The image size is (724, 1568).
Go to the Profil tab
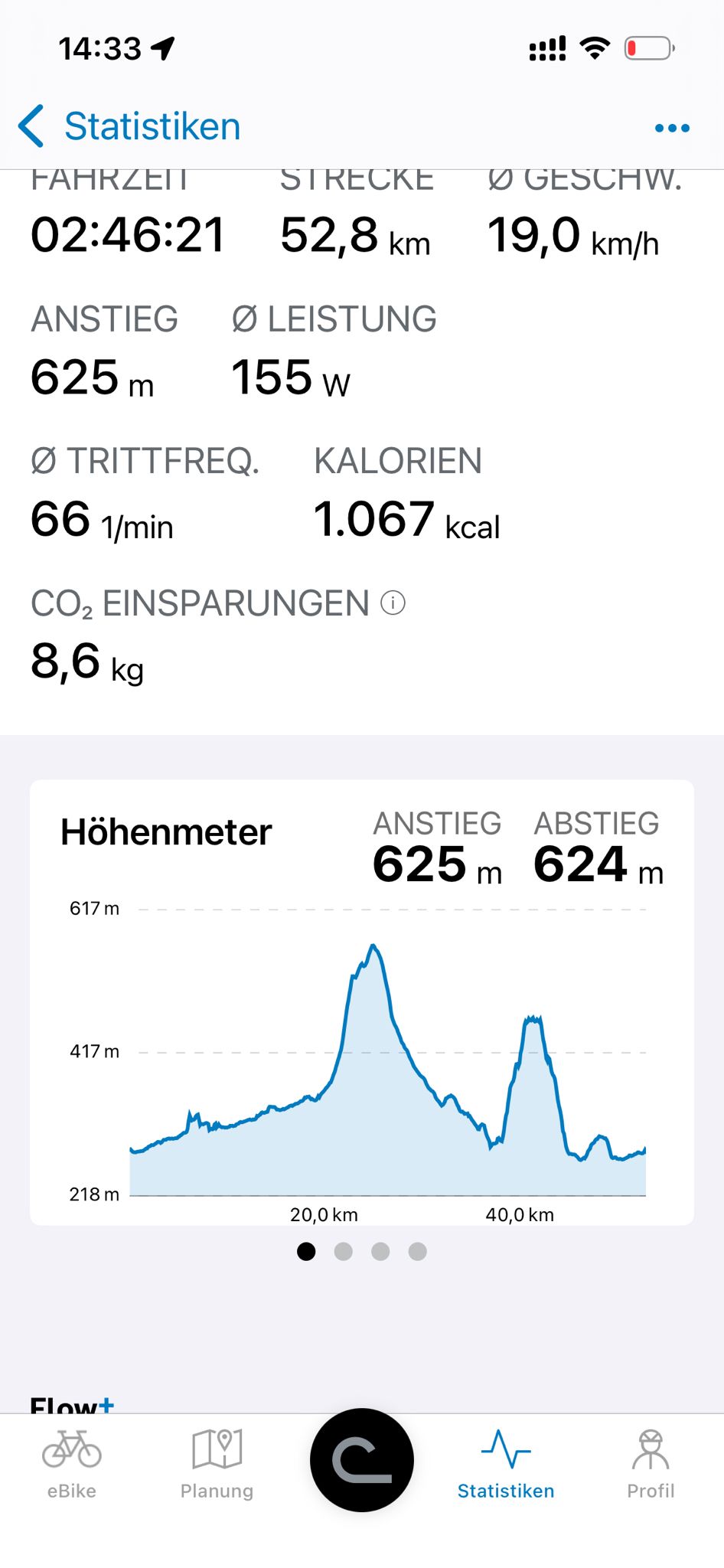click(x=651, y=1465)
